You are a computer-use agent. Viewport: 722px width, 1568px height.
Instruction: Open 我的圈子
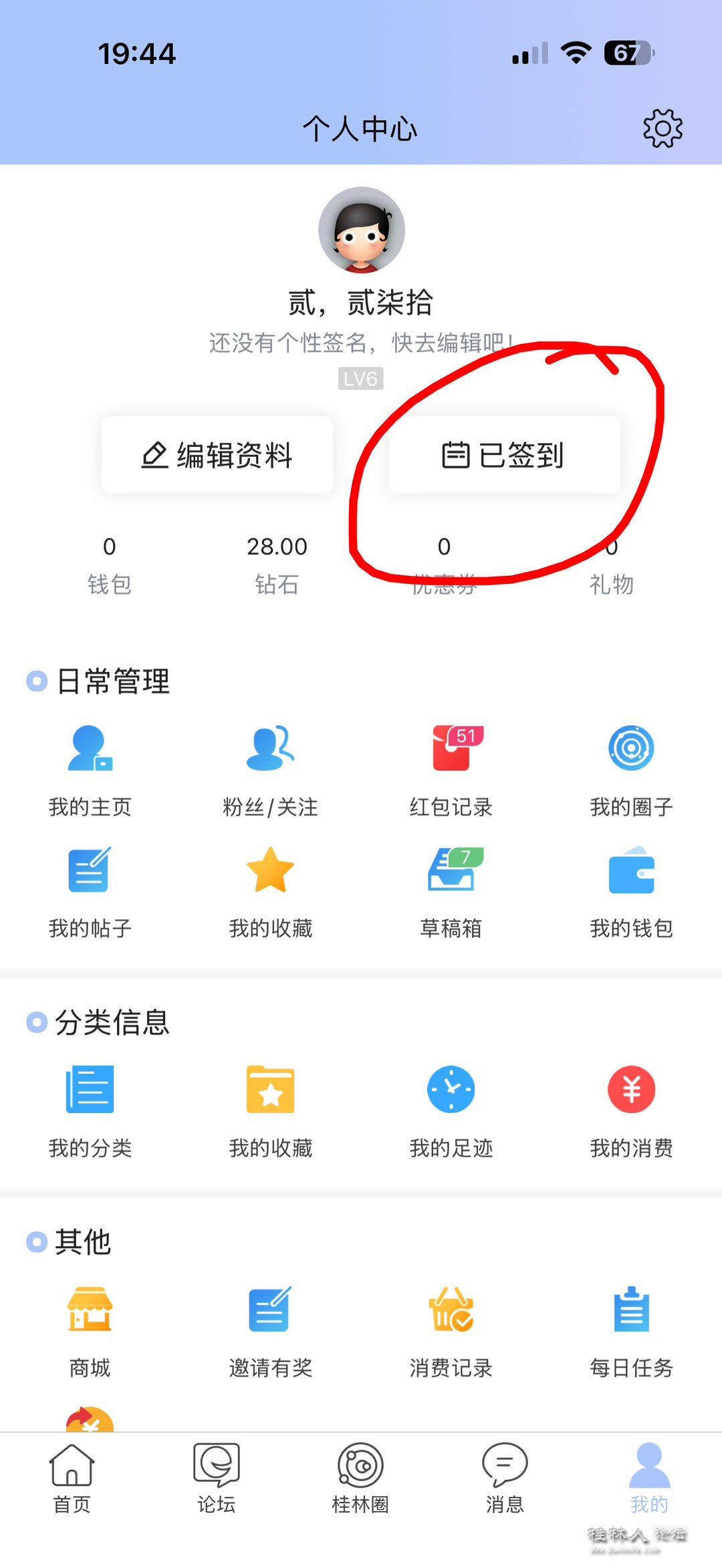click(x=631, y=768)
